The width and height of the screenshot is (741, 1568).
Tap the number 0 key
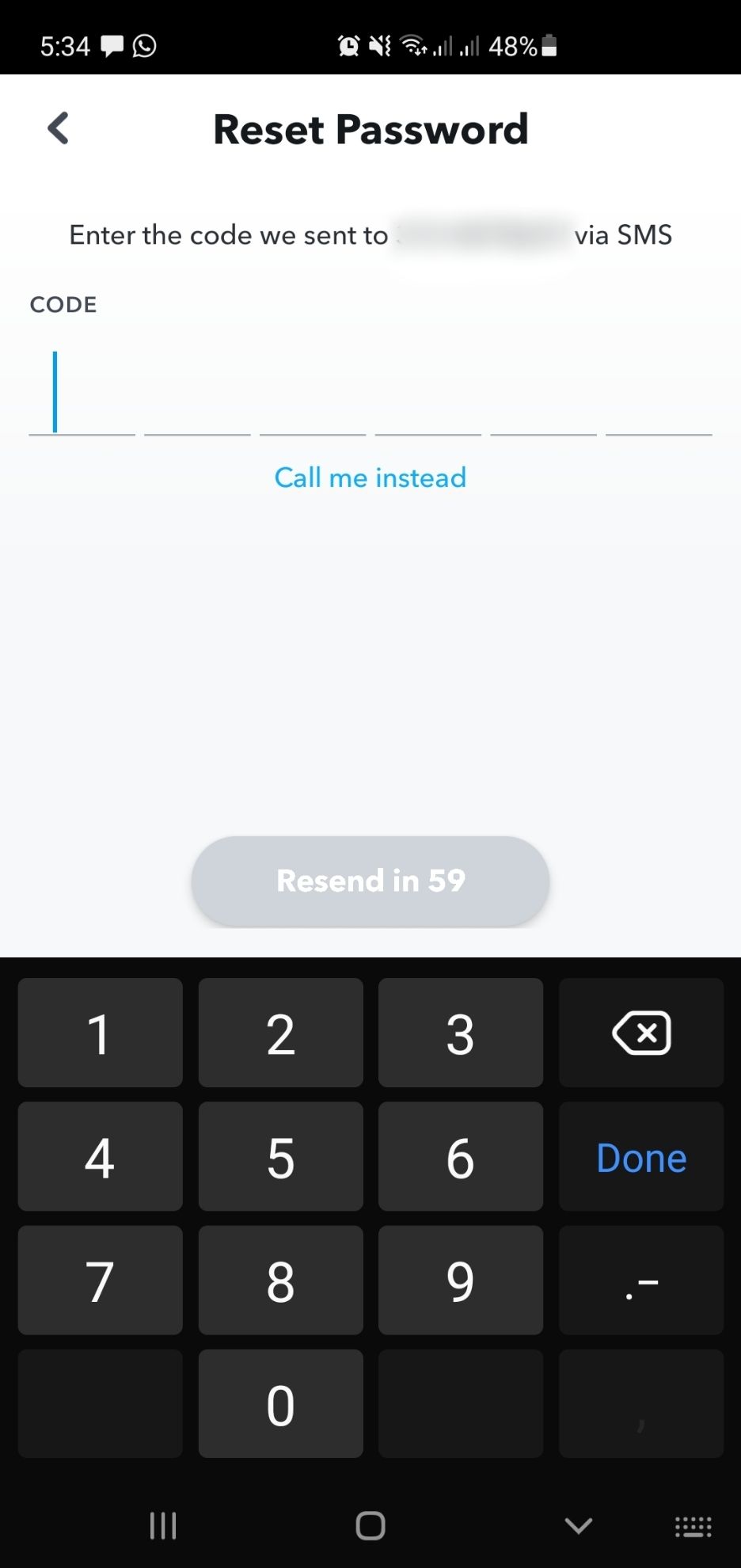(280, 1404)
